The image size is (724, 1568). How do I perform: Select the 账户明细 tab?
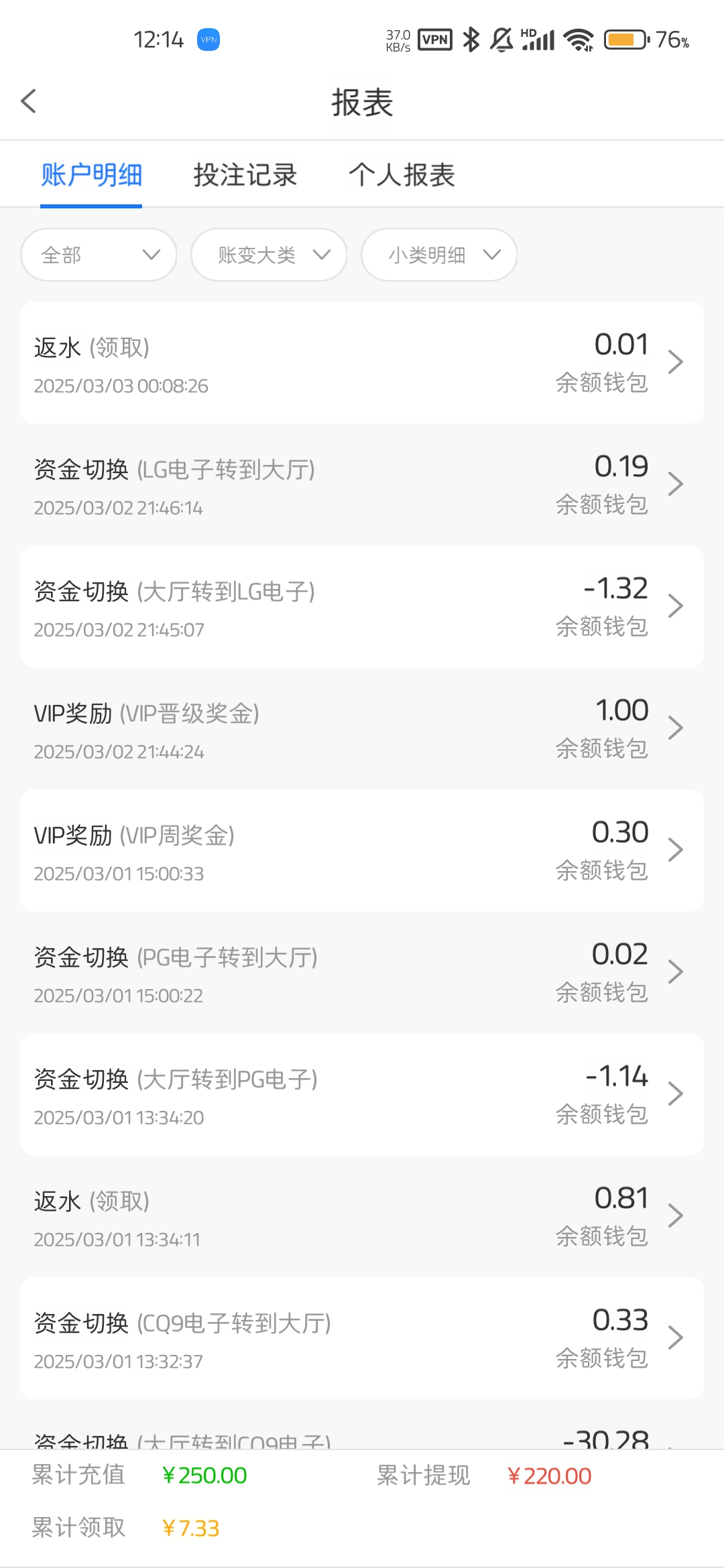point(92,175)
